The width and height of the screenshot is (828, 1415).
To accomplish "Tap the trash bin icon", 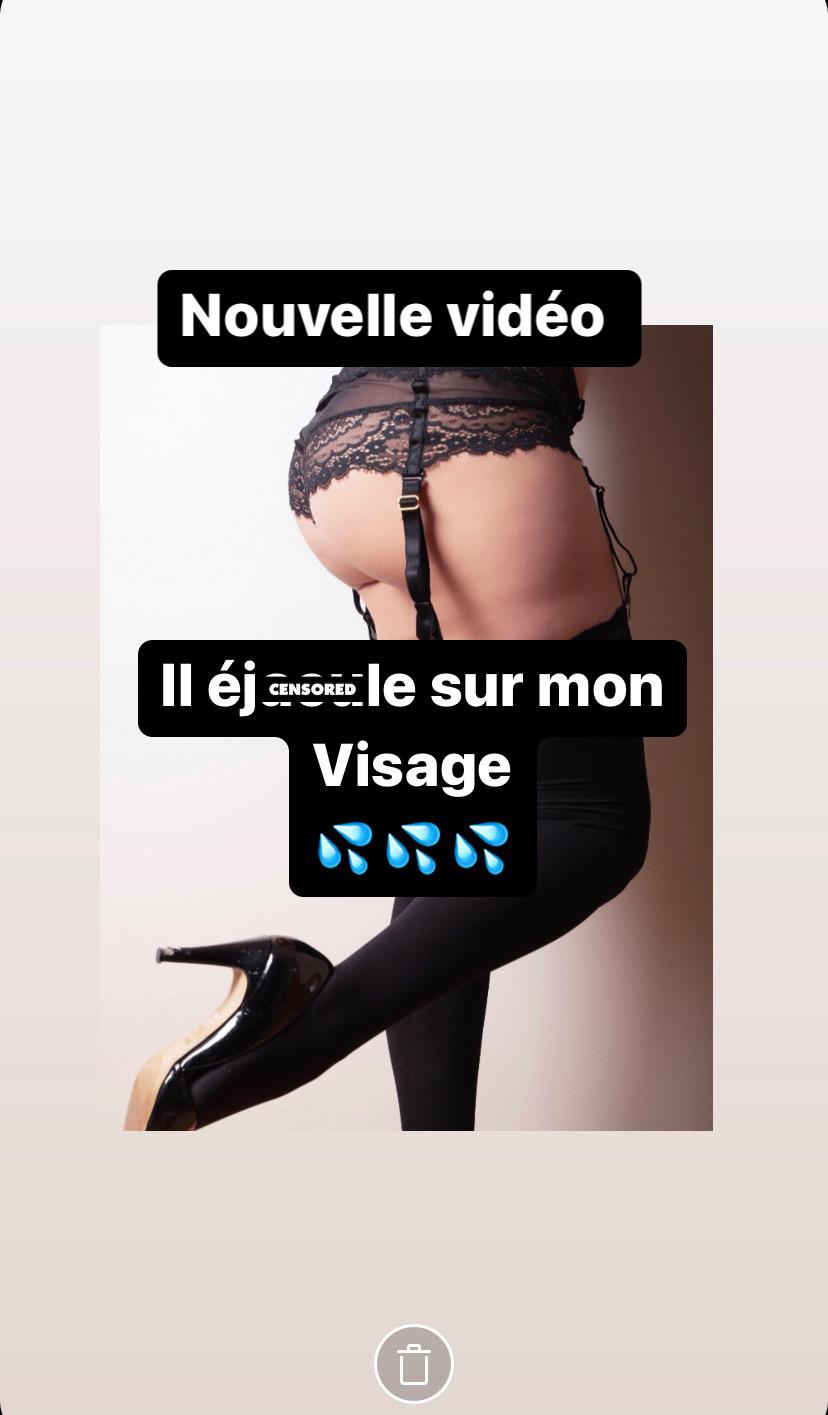I will pos(414,1363).
